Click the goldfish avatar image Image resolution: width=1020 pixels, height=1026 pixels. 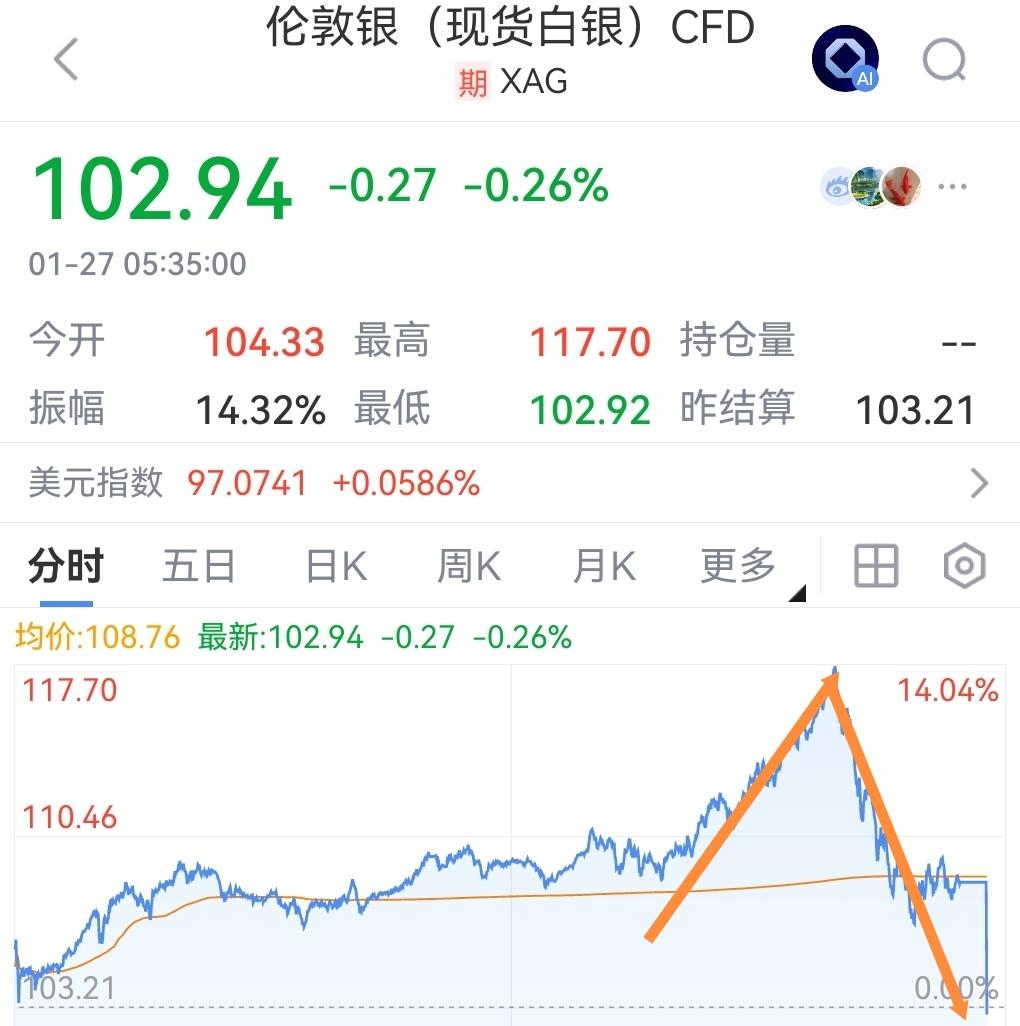(901, 186)
